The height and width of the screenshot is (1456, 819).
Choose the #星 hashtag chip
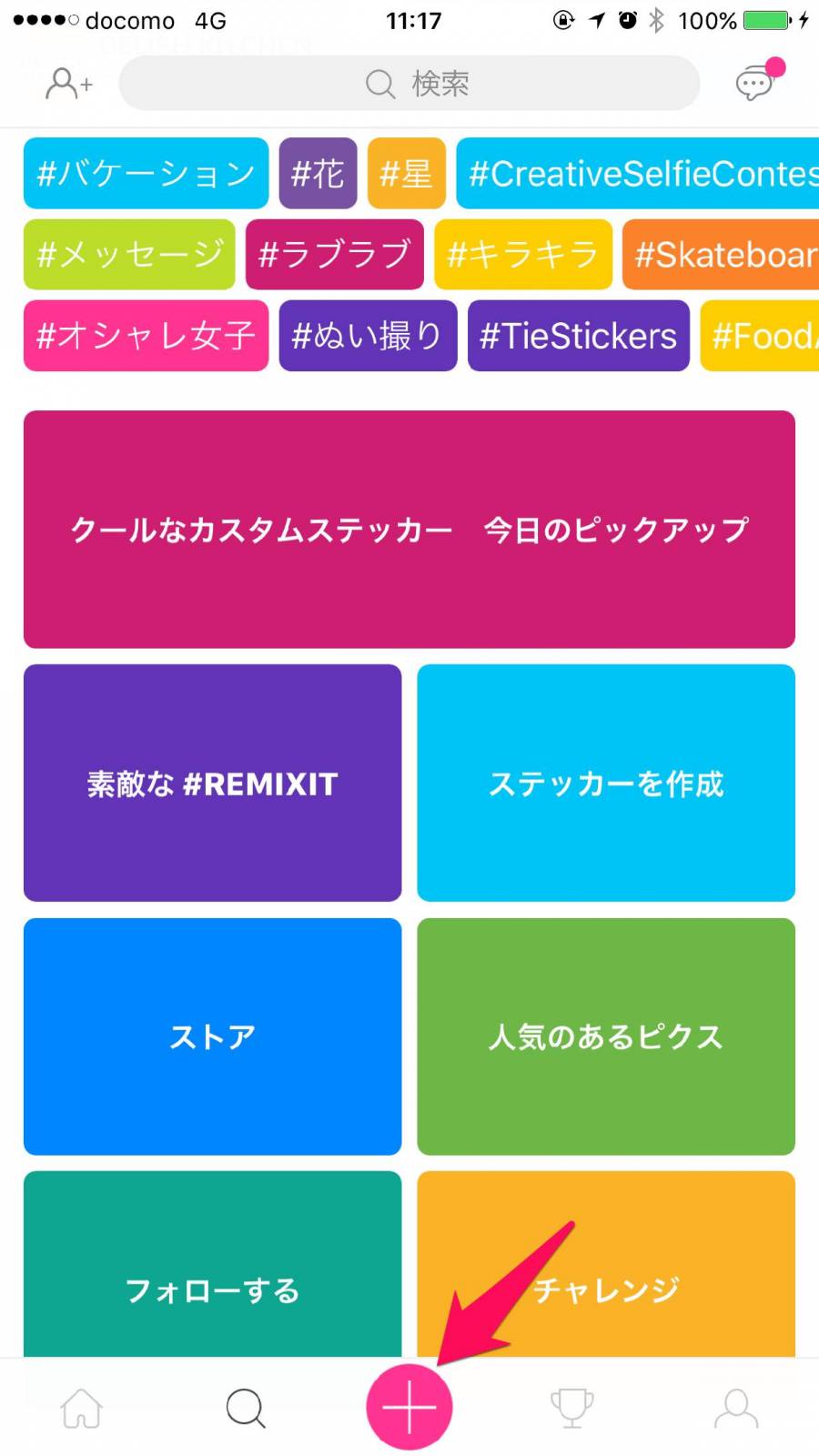(x=406, y=173)
